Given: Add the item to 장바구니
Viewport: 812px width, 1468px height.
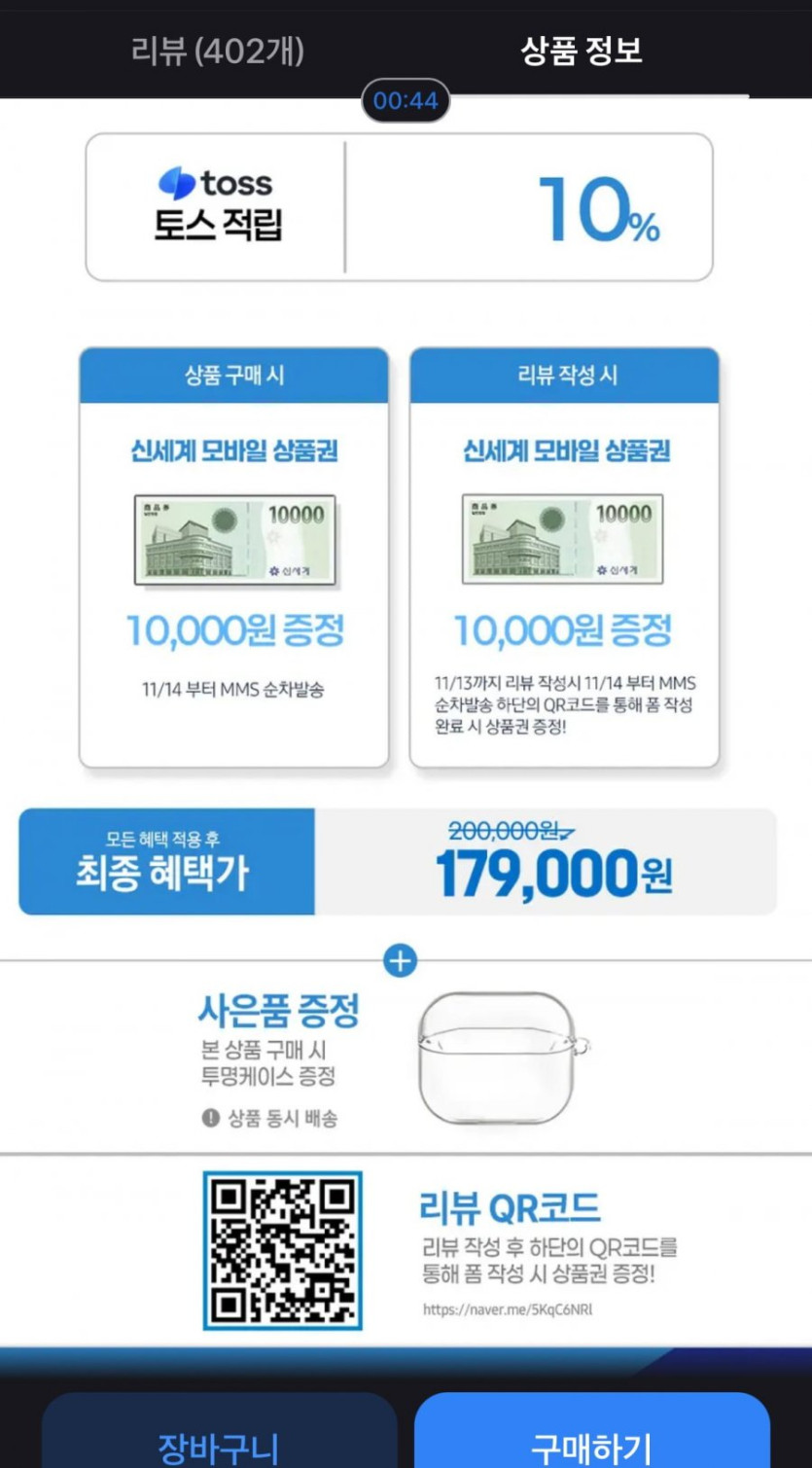Looking at the screenshot, I should pyautogui.click(x=219, y=1432).
